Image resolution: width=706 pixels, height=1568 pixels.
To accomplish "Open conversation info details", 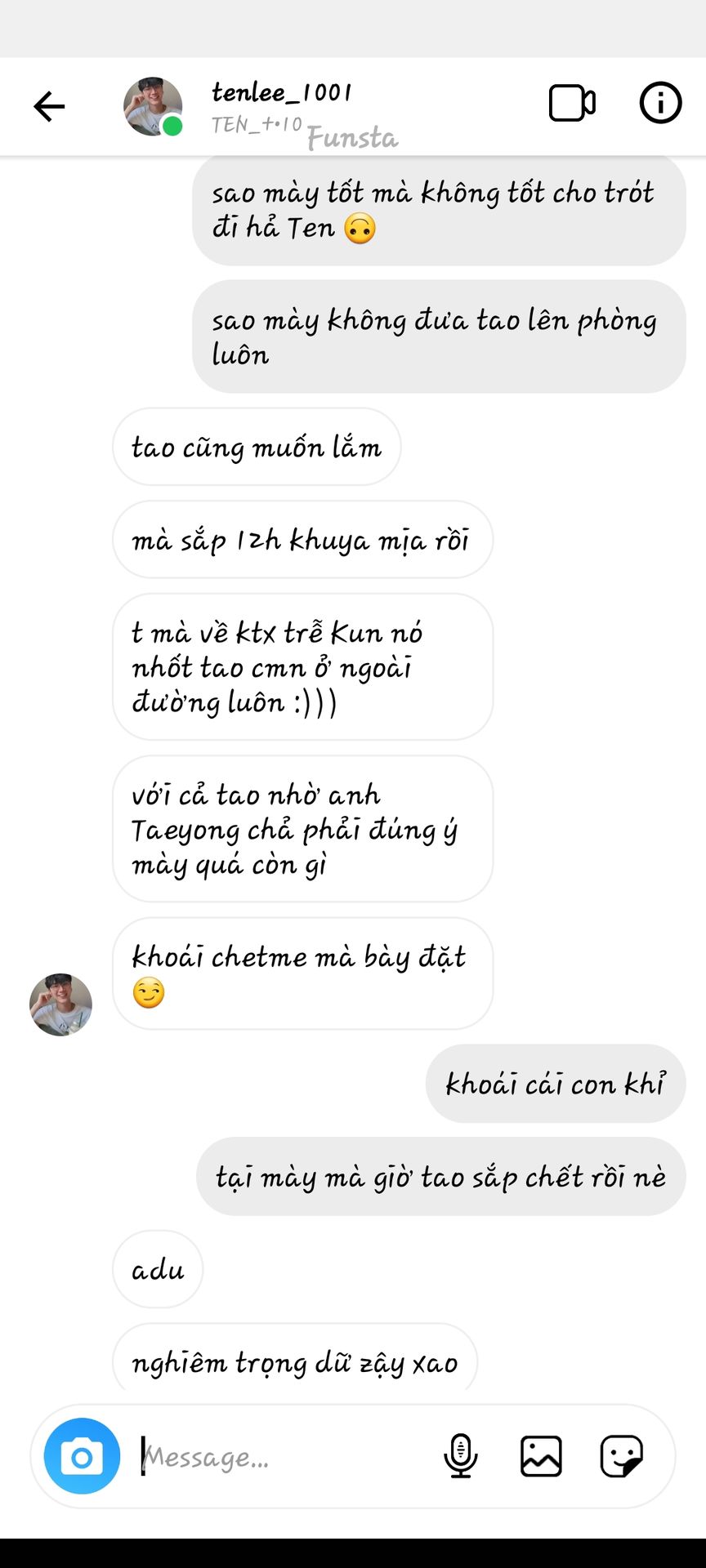I will [x=660, y=103].
